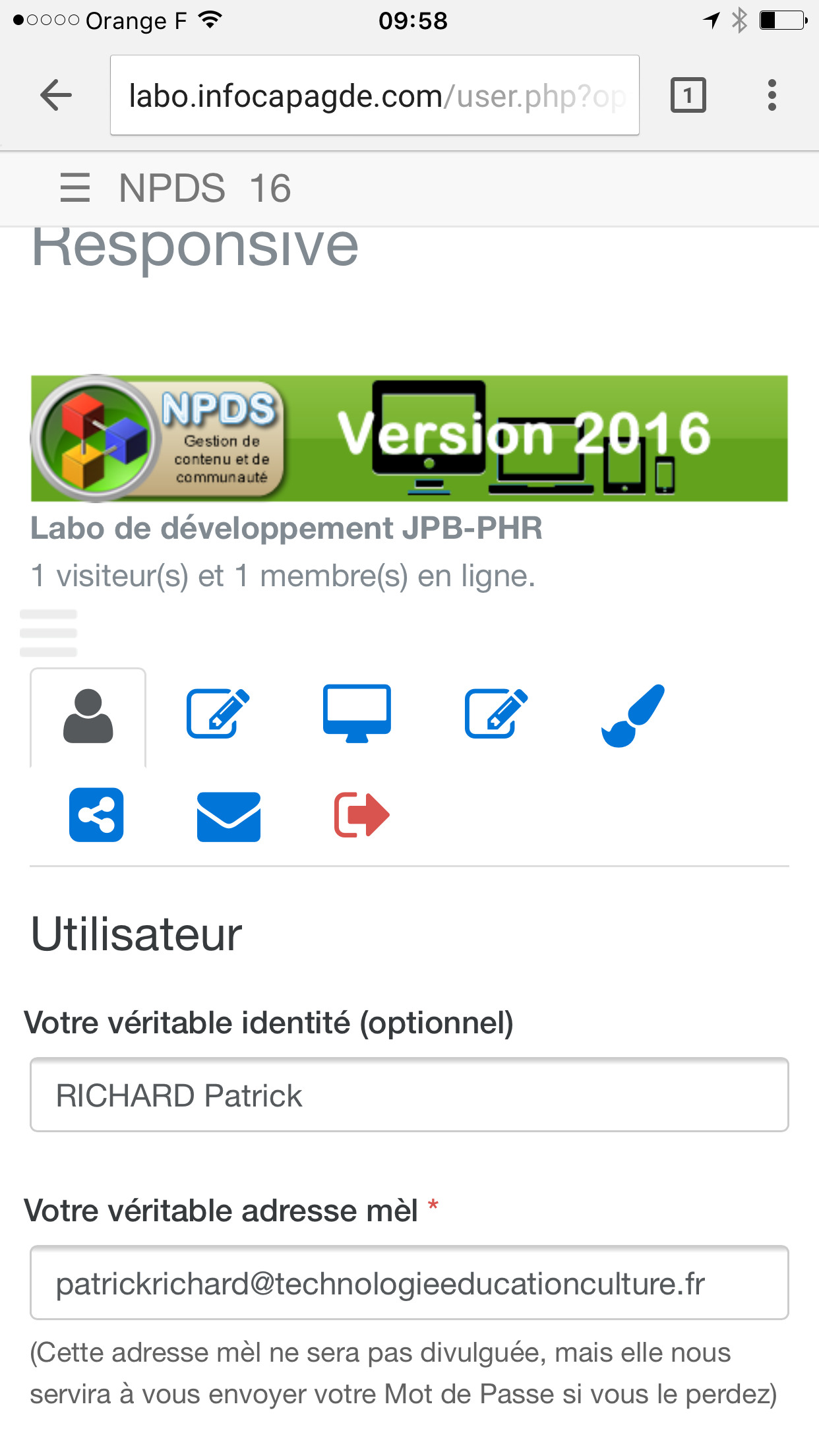Open the desktop monitor tab
The image size is (819, 1456).
coord(357,713)
